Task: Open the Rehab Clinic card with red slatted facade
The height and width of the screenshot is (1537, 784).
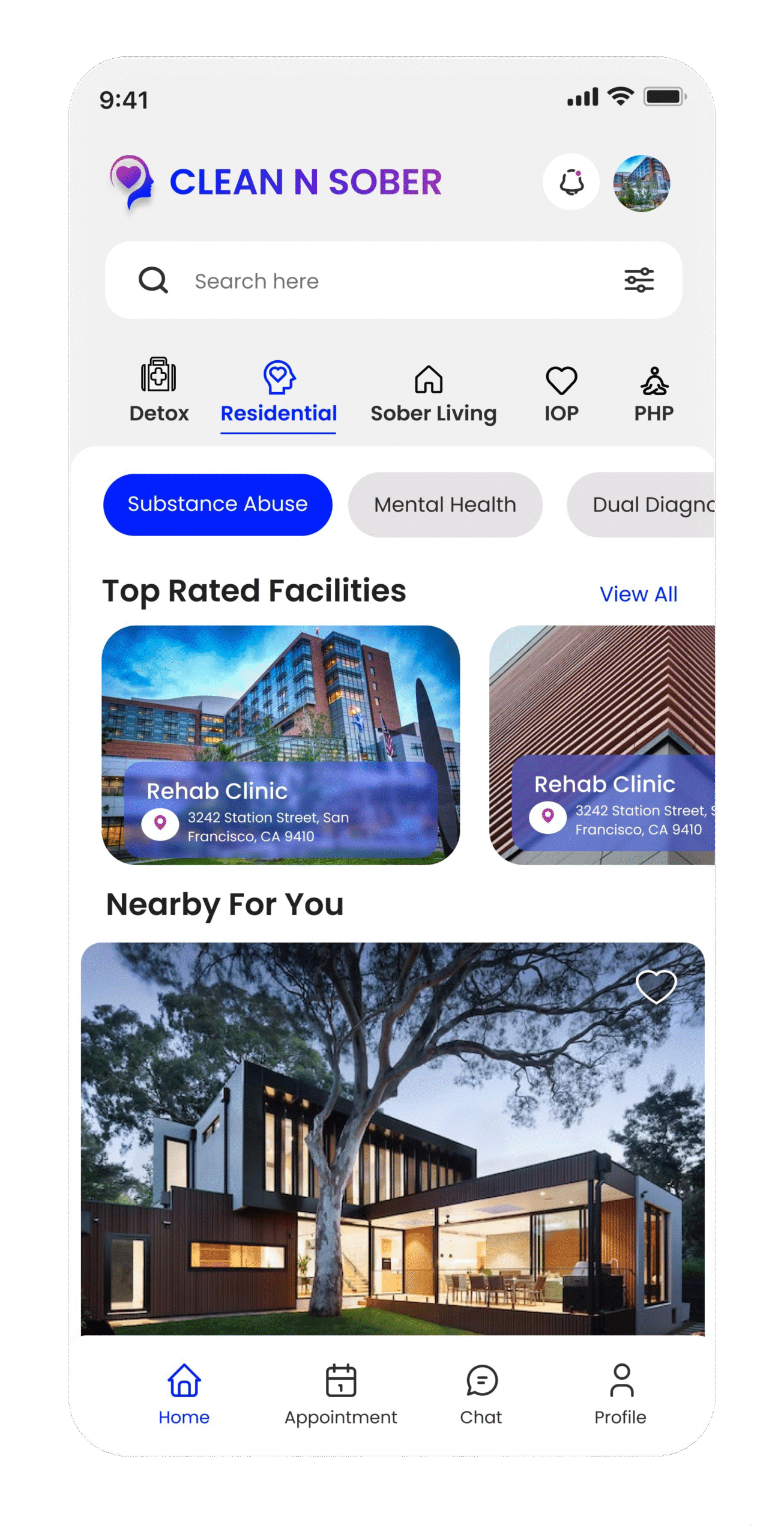Action: pos(602,744)
